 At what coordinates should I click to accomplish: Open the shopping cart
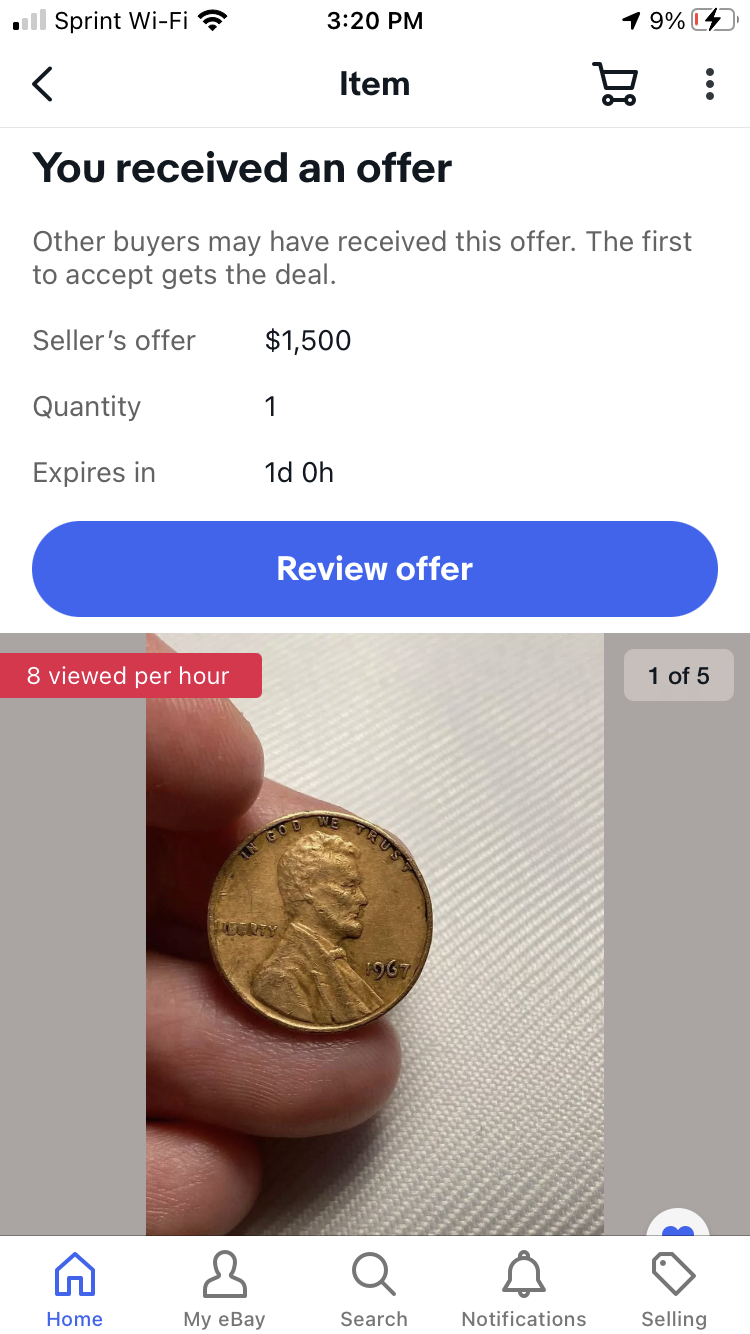615,84
